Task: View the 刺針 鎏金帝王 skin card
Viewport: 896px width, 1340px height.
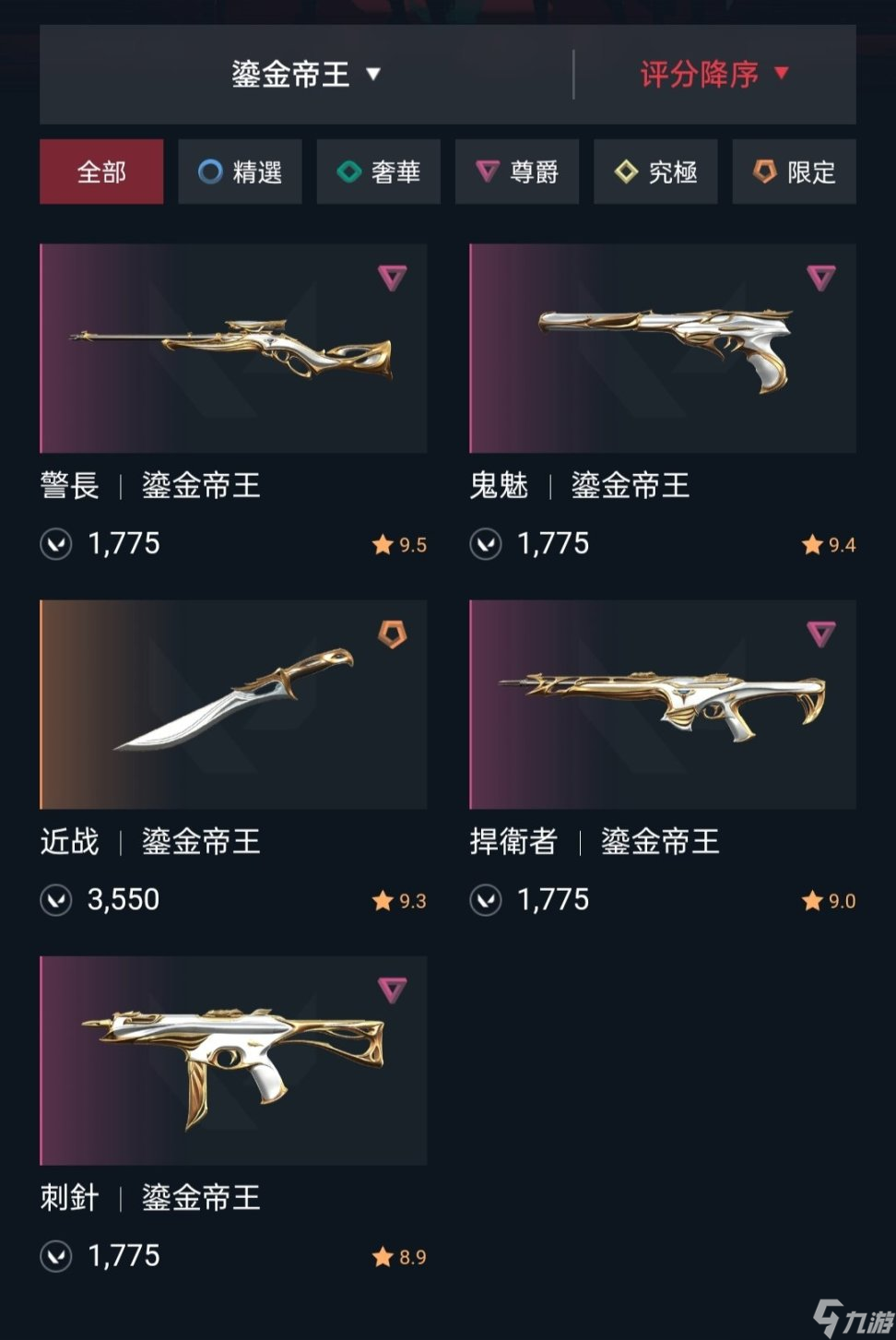Action: pyautogui.click(x=233, y=1061)
